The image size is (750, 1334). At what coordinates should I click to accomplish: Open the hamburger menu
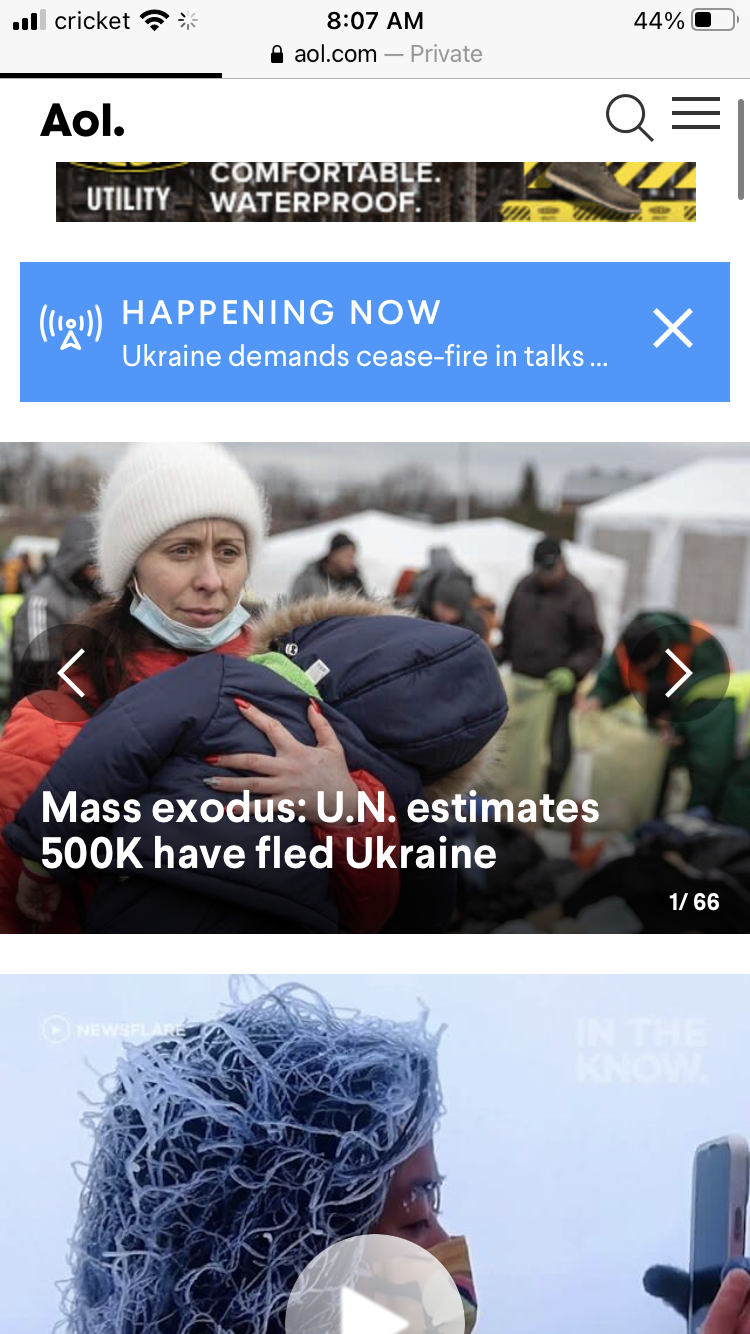(x=696, y=113)
